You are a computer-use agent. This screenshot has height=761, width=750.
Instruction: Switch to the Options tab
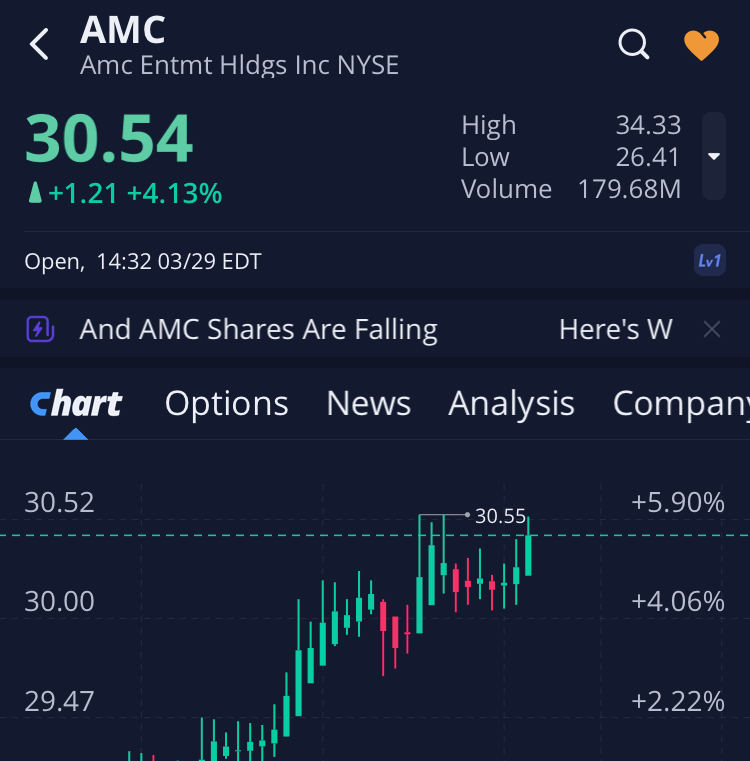click(x=226, y=403)
